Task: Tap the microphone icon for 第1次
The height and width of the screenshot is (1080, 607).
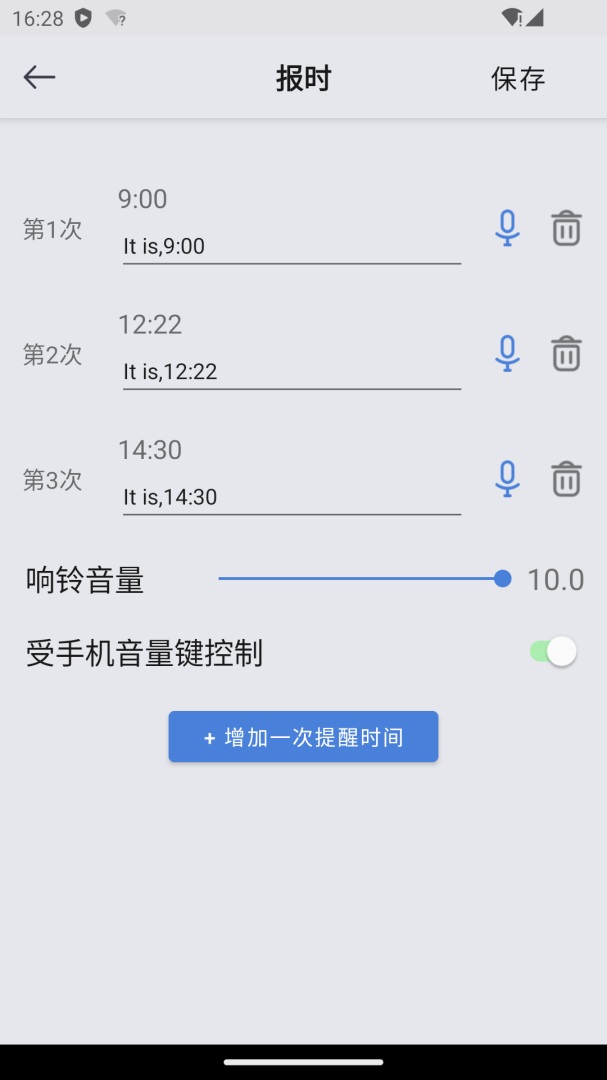Action: (x=508, y=229)
